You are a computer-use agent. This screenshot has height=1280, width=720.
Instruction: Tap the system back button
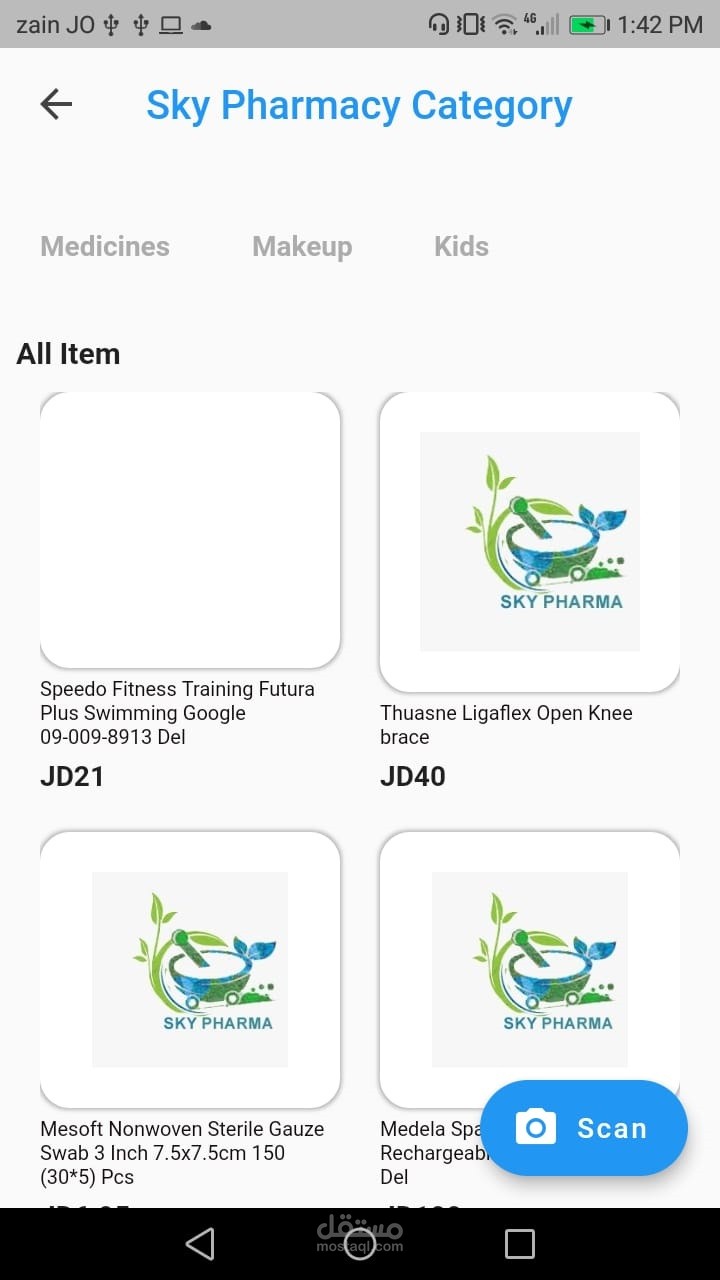(x=200, y=1244)
